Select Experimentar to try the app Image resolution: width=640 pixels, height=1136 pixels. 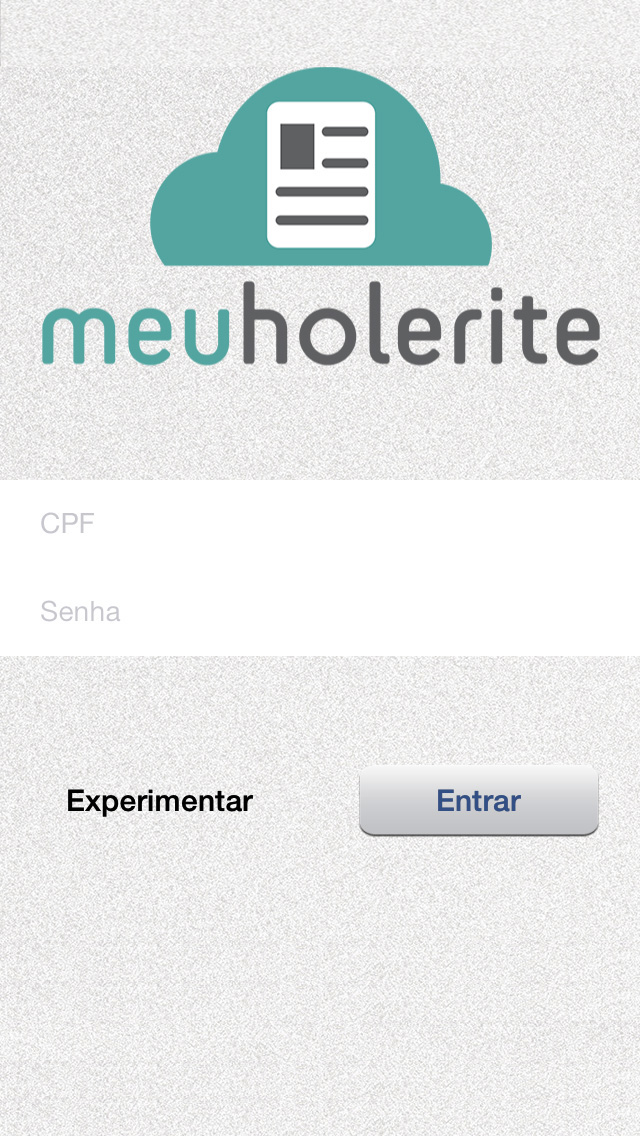[159, 801]
